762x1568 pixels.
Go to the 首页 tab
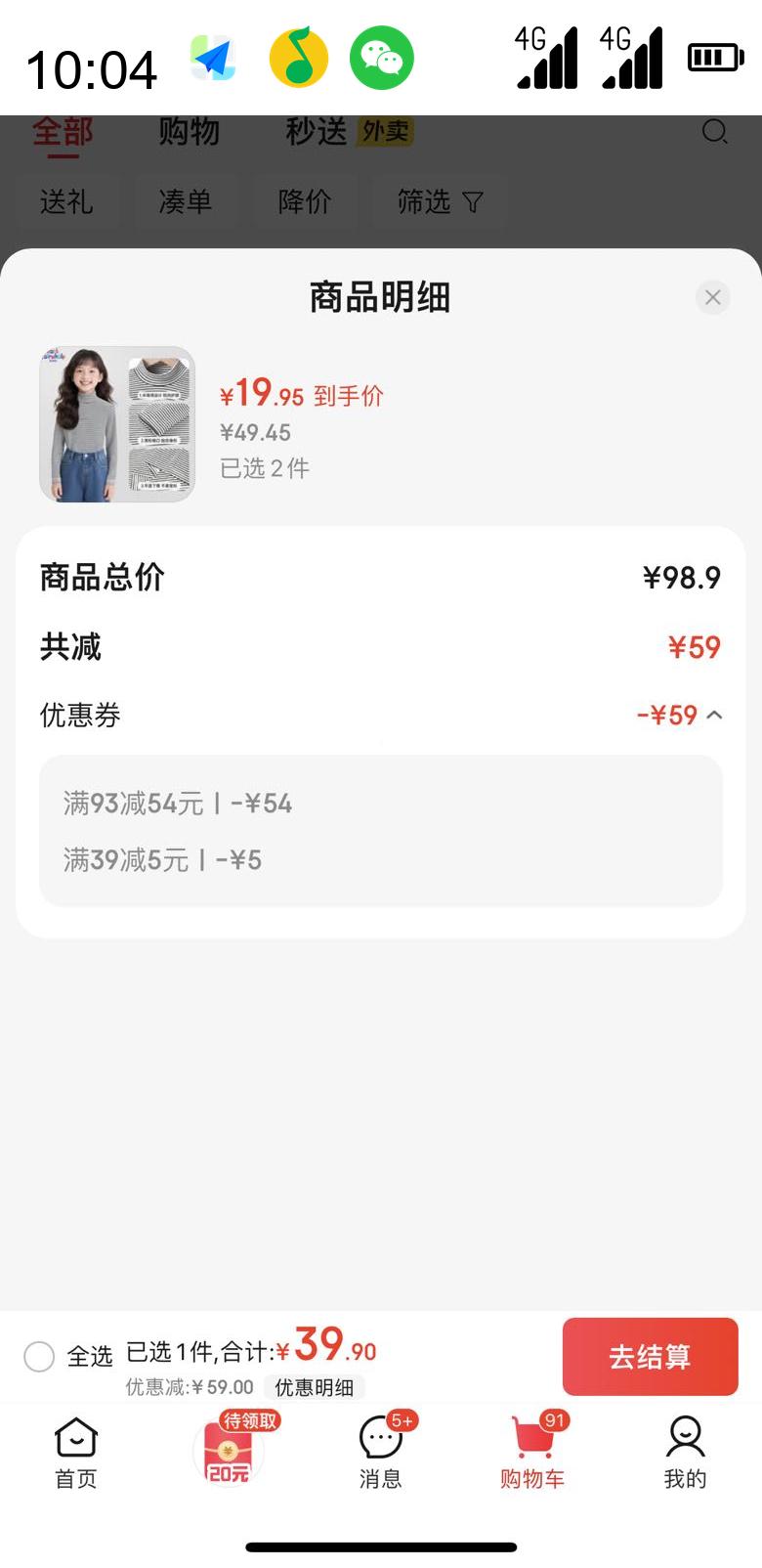click(x=76, y=1453)
